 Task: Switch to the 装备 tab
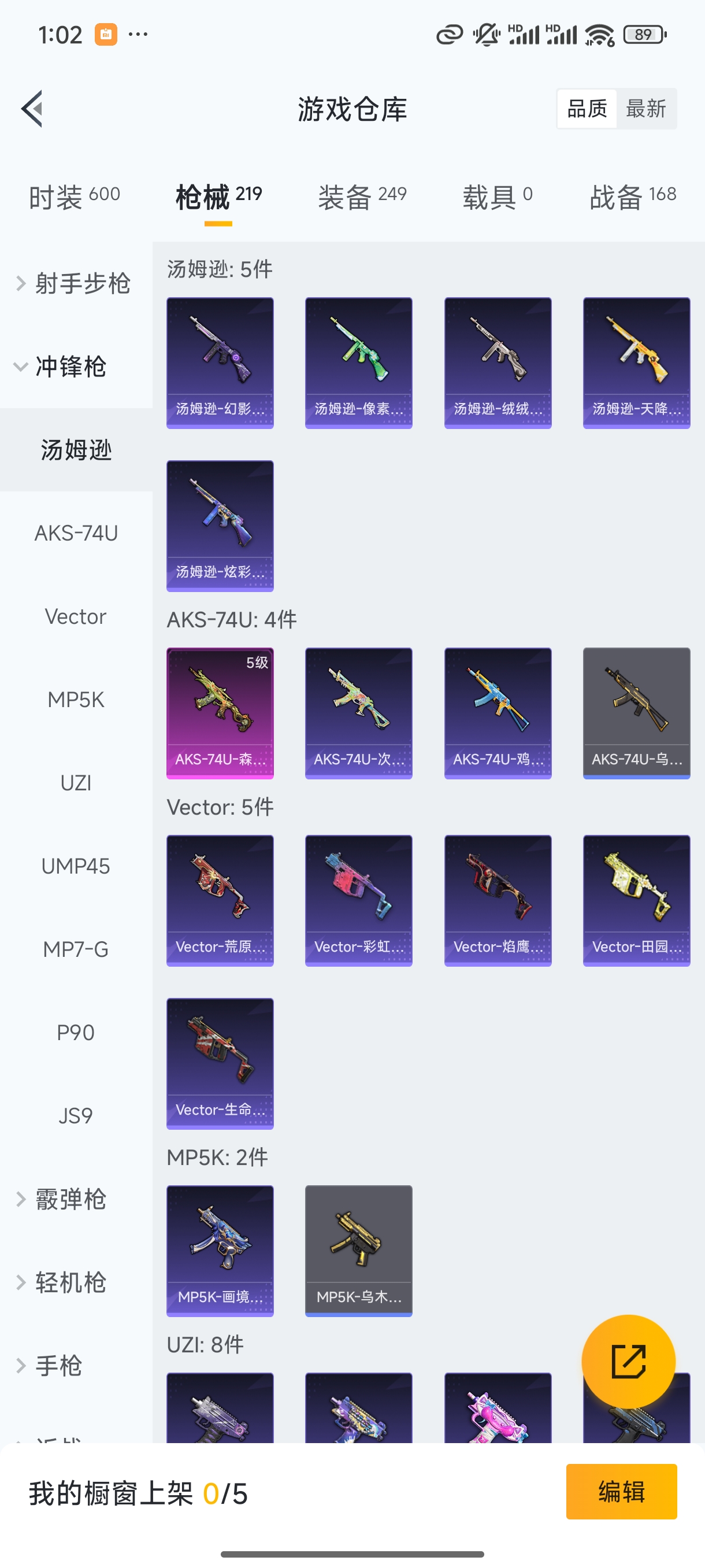[x=362, y=196]
